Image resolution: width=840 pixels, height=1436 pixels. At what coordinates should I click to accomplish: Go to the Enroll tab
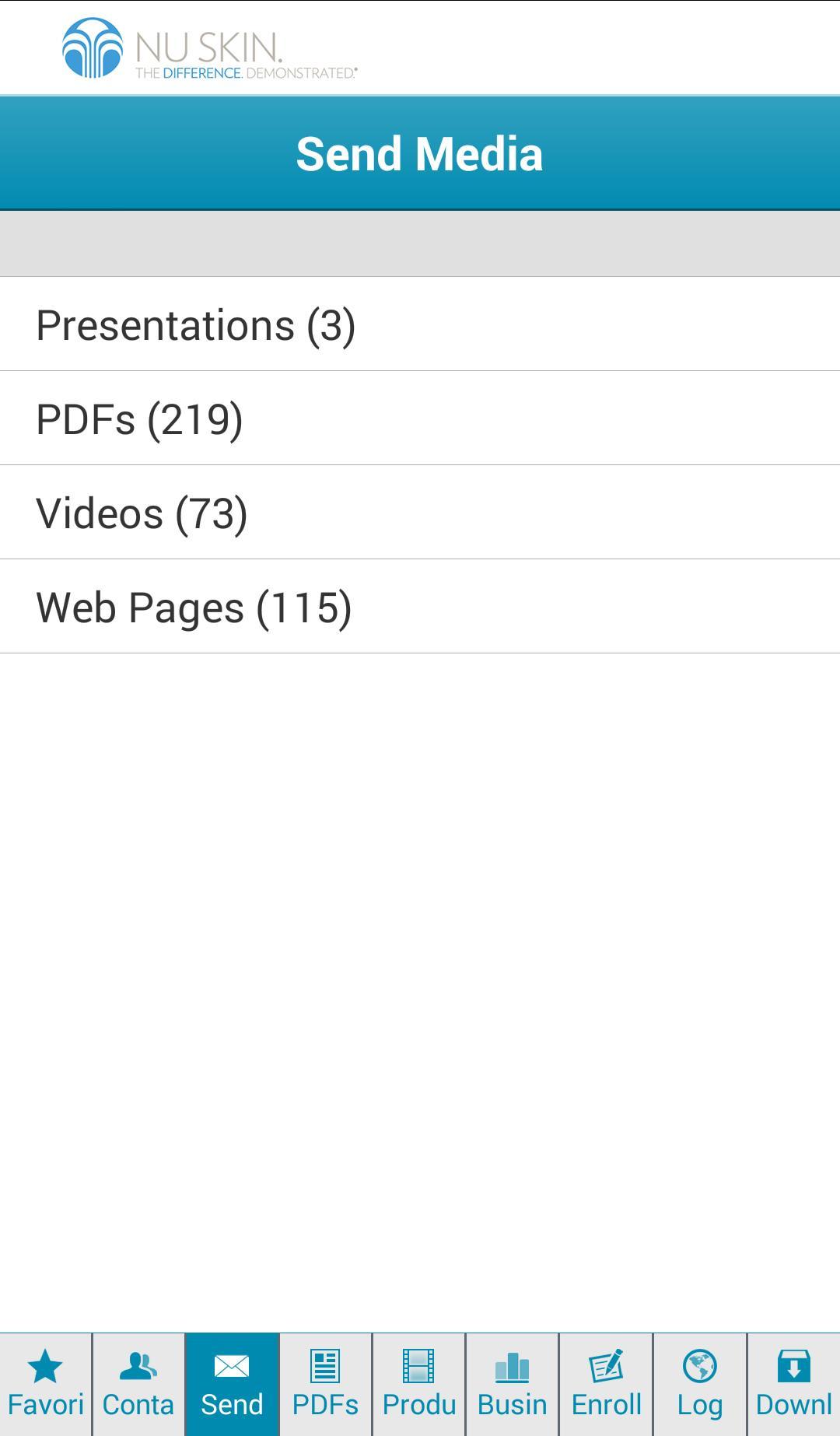click(x=606, y=1385)
